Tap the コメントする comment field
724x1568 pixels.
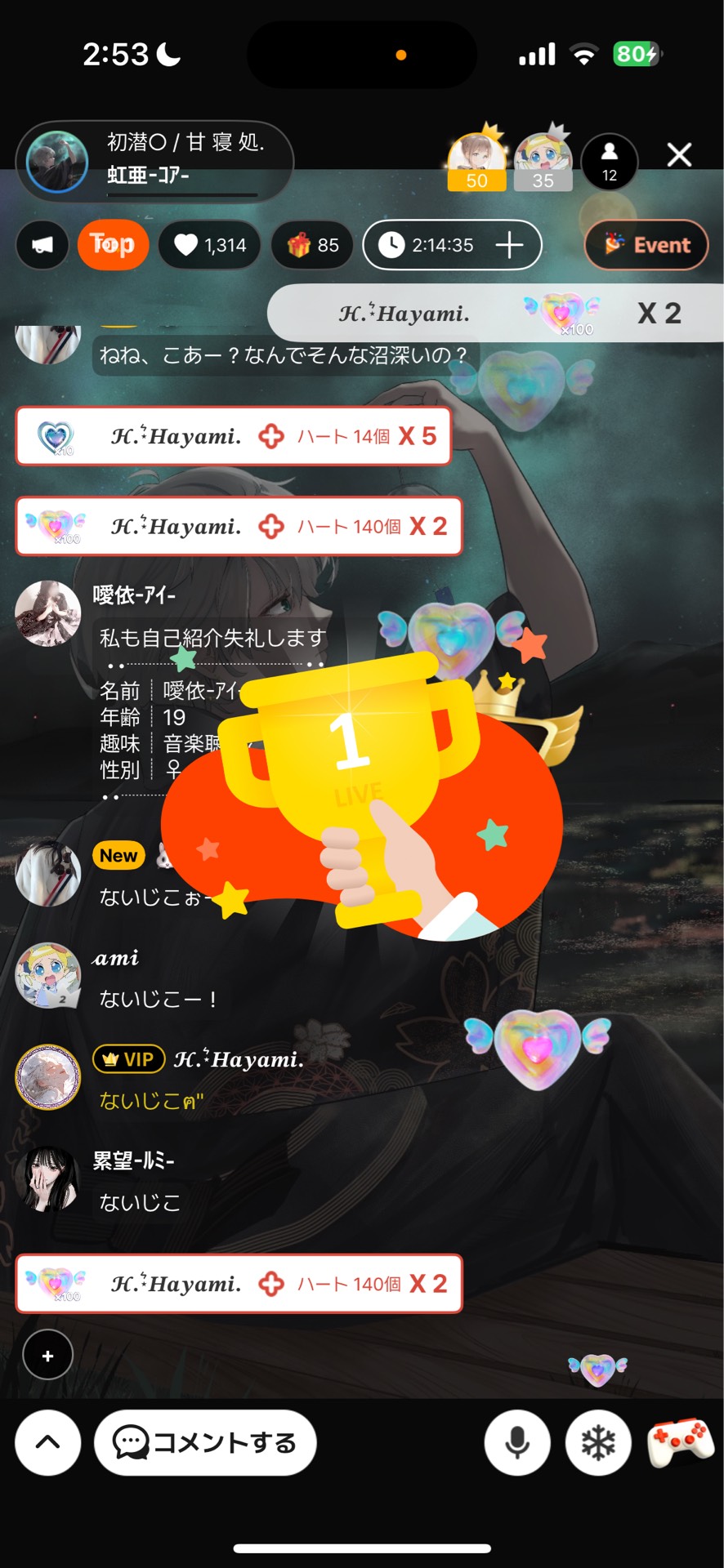205,1443
